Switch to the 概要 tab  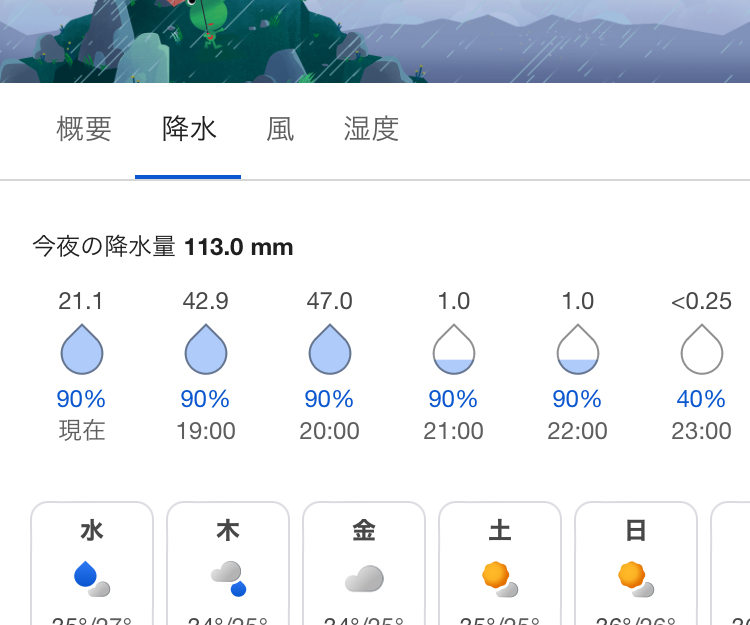tap(84, 129)
